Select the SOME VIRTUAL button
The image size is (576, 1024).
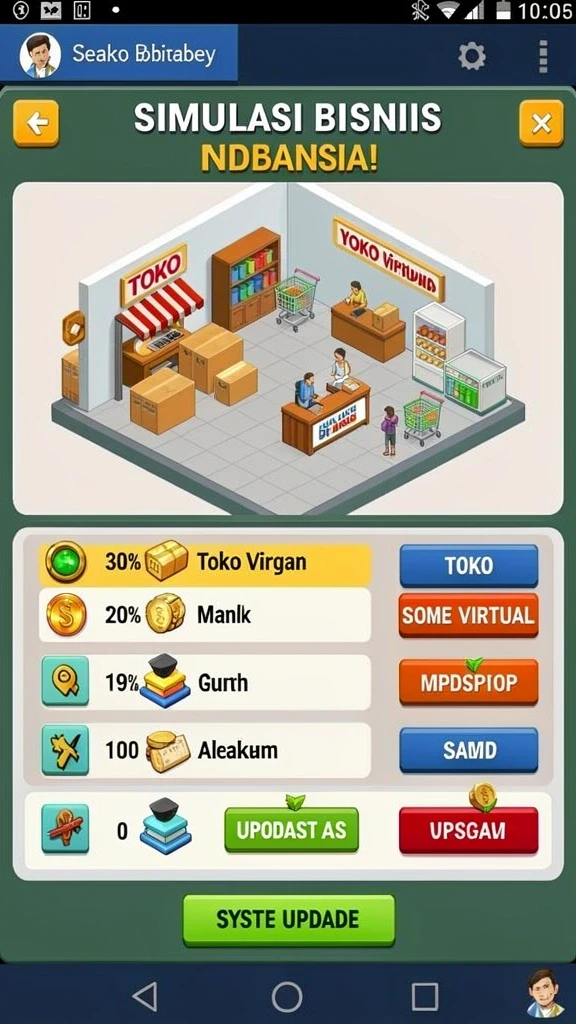pos(469,615)
